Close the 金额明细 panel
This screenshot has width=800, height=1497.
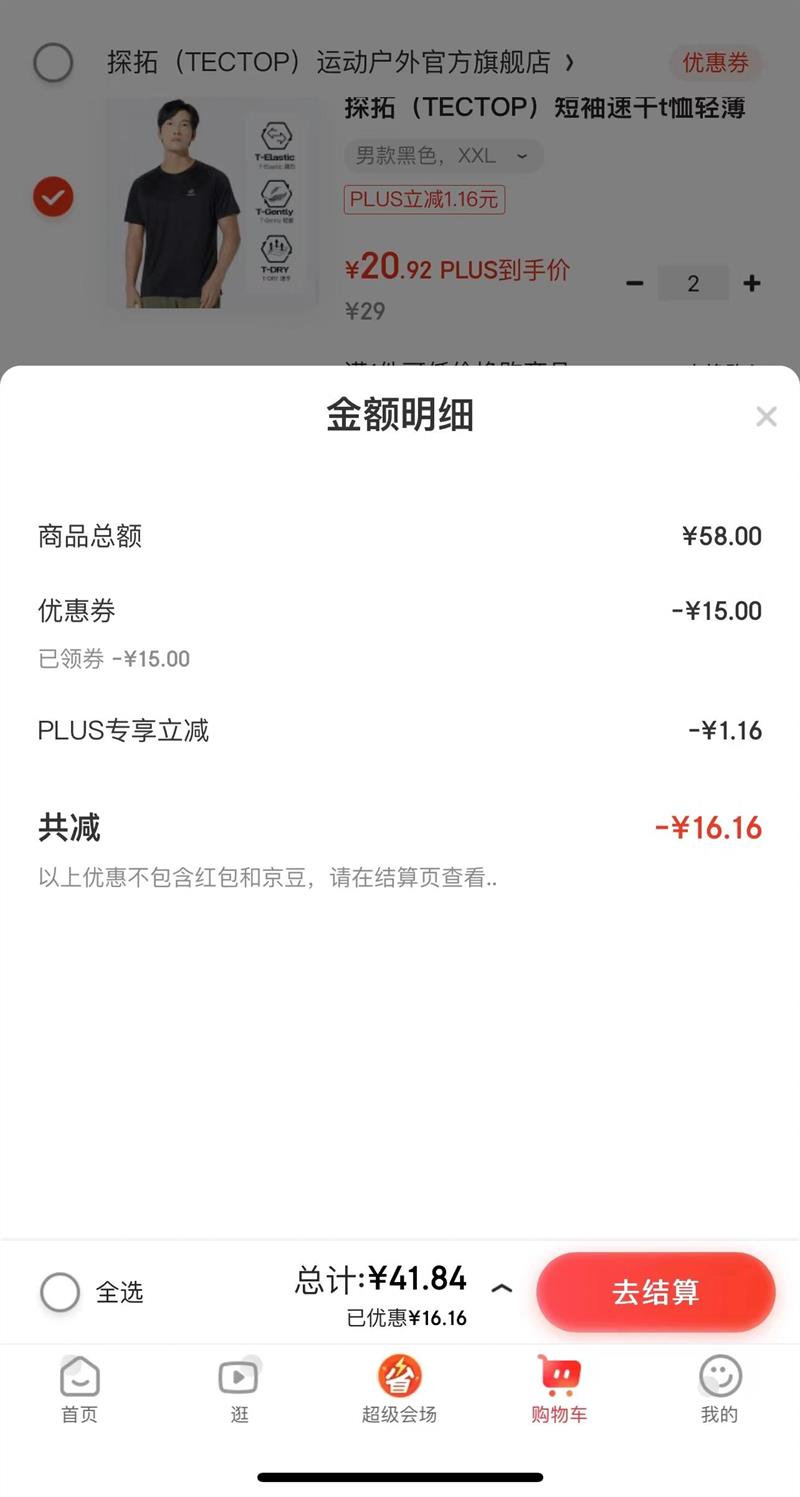(x=766, y=417)
